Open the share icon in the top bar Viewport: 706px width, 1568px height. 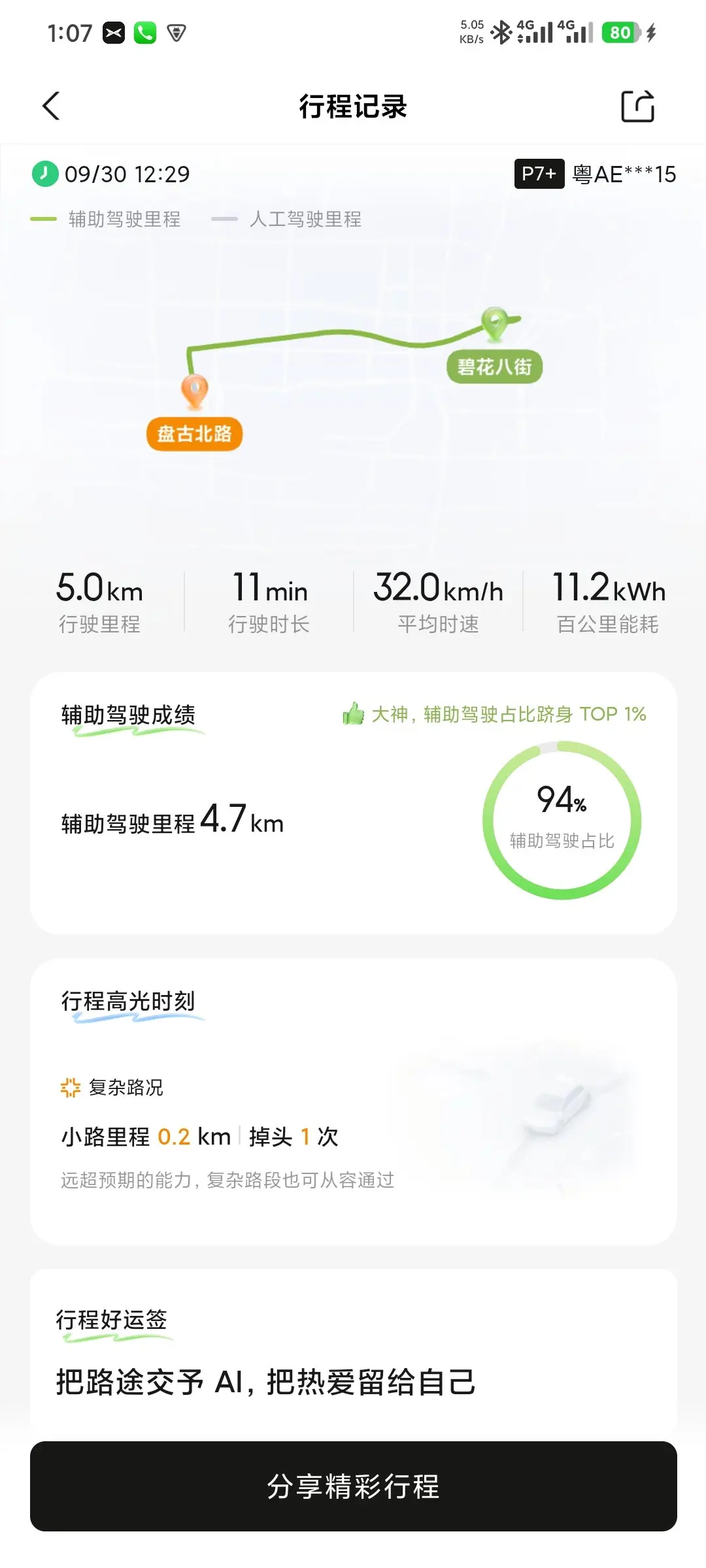637,106
